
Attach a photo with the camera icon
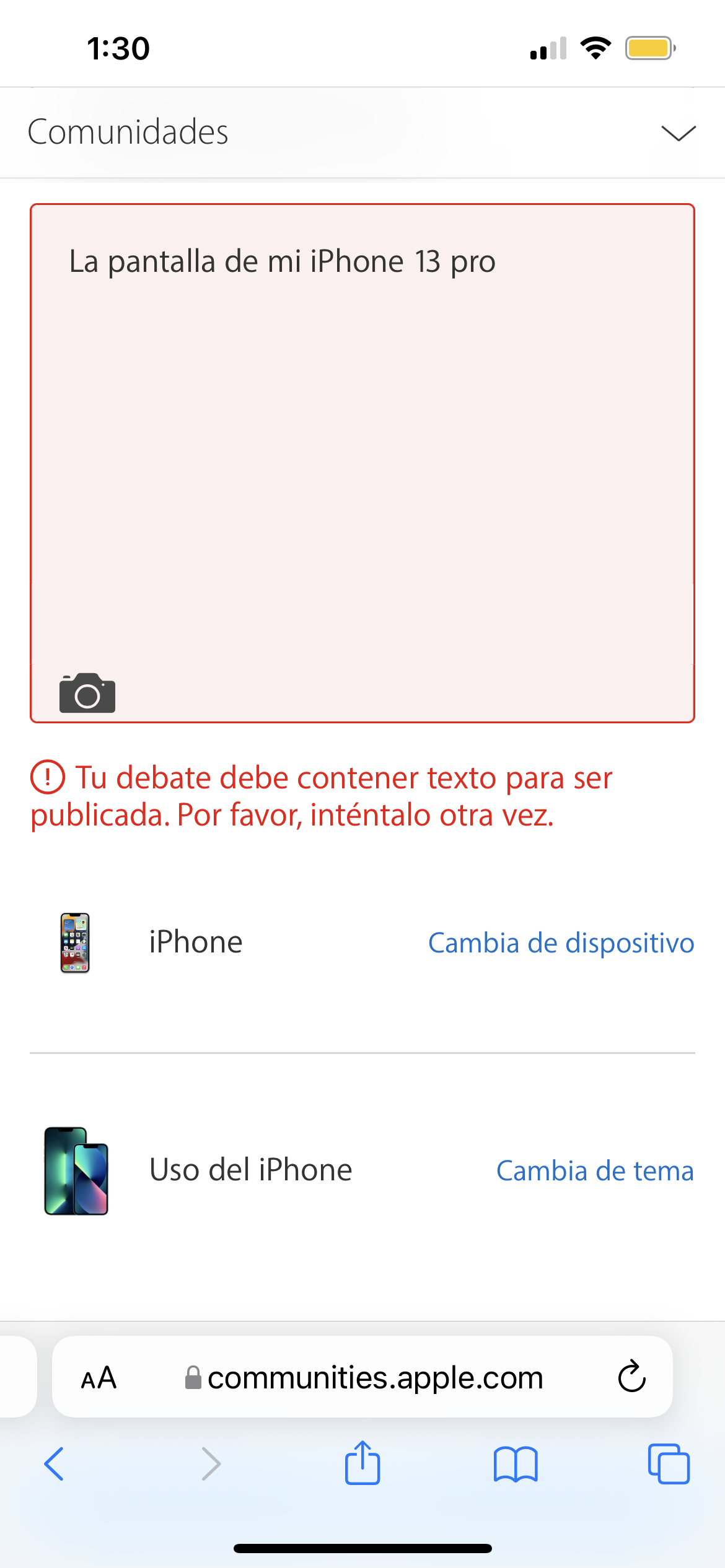87,693
